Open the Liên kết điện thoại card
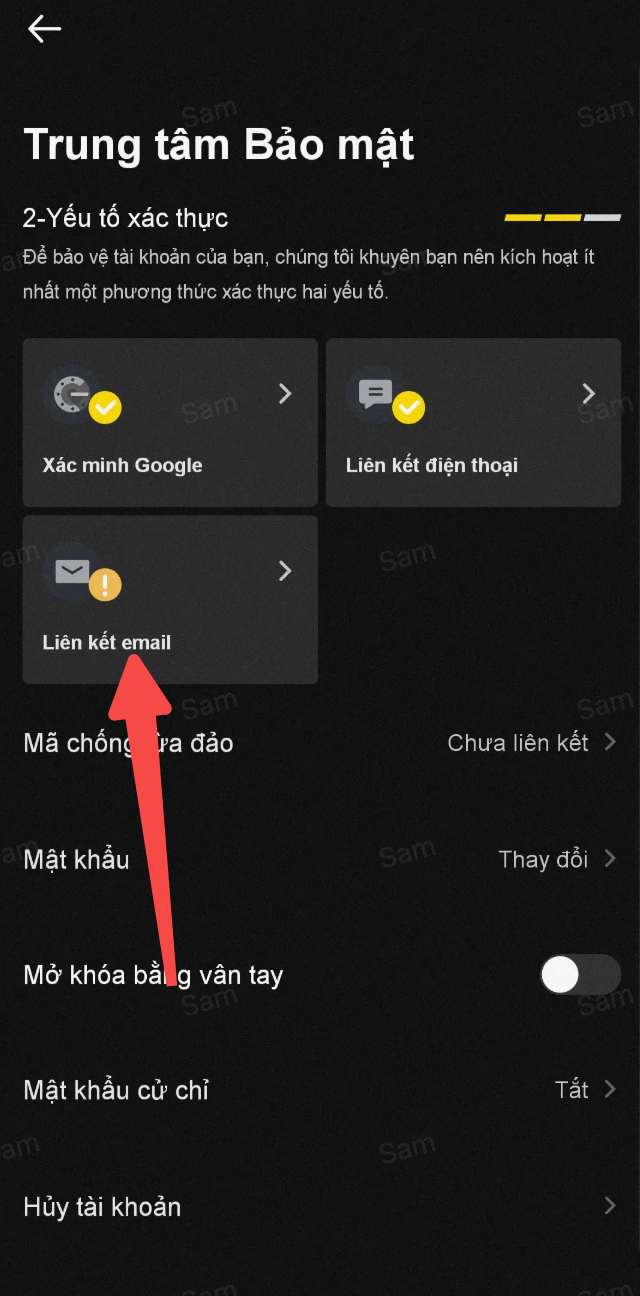Viewport: 640px width, 1296px height. [473, 422]
